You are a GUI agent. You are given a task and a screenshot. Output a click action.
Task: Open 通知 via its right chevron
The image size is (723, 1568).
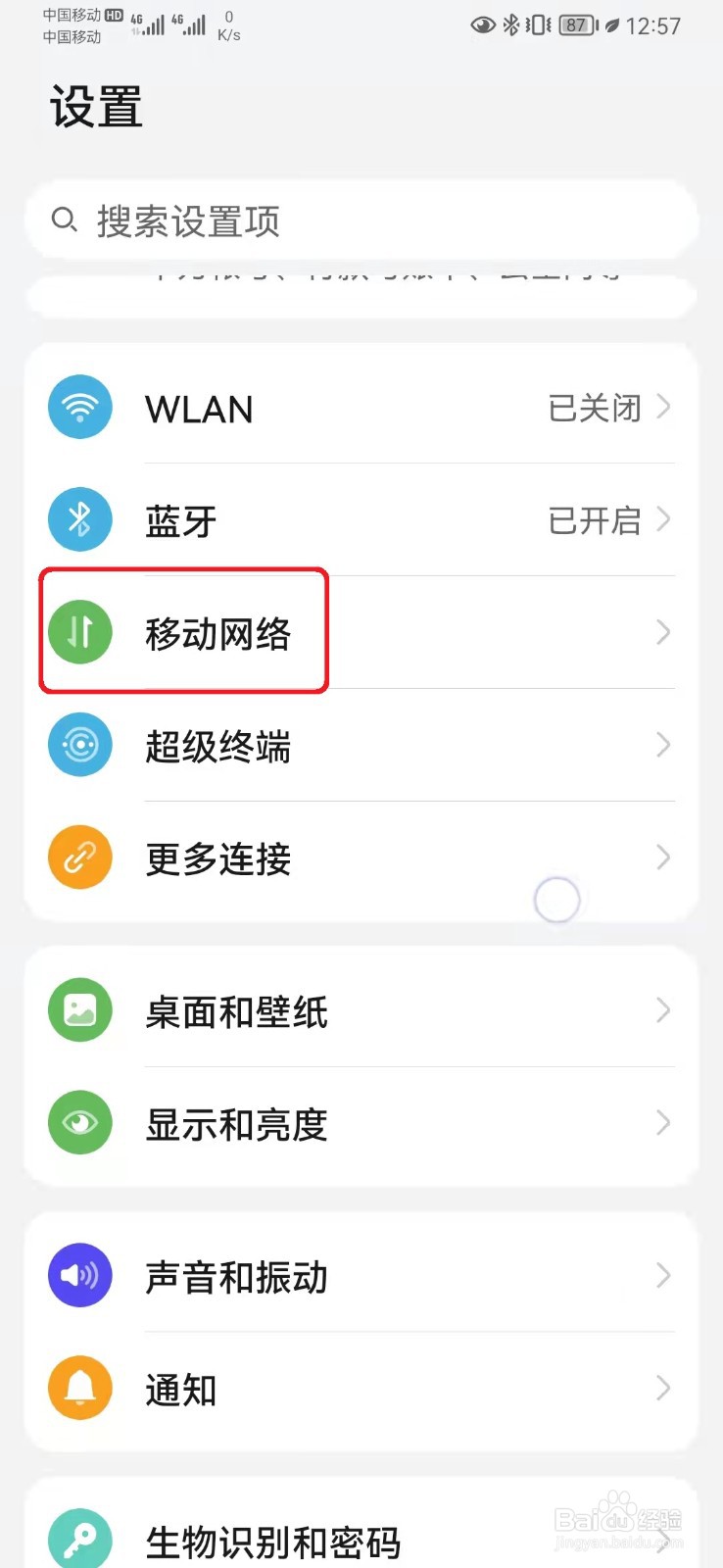[664, 1388]
